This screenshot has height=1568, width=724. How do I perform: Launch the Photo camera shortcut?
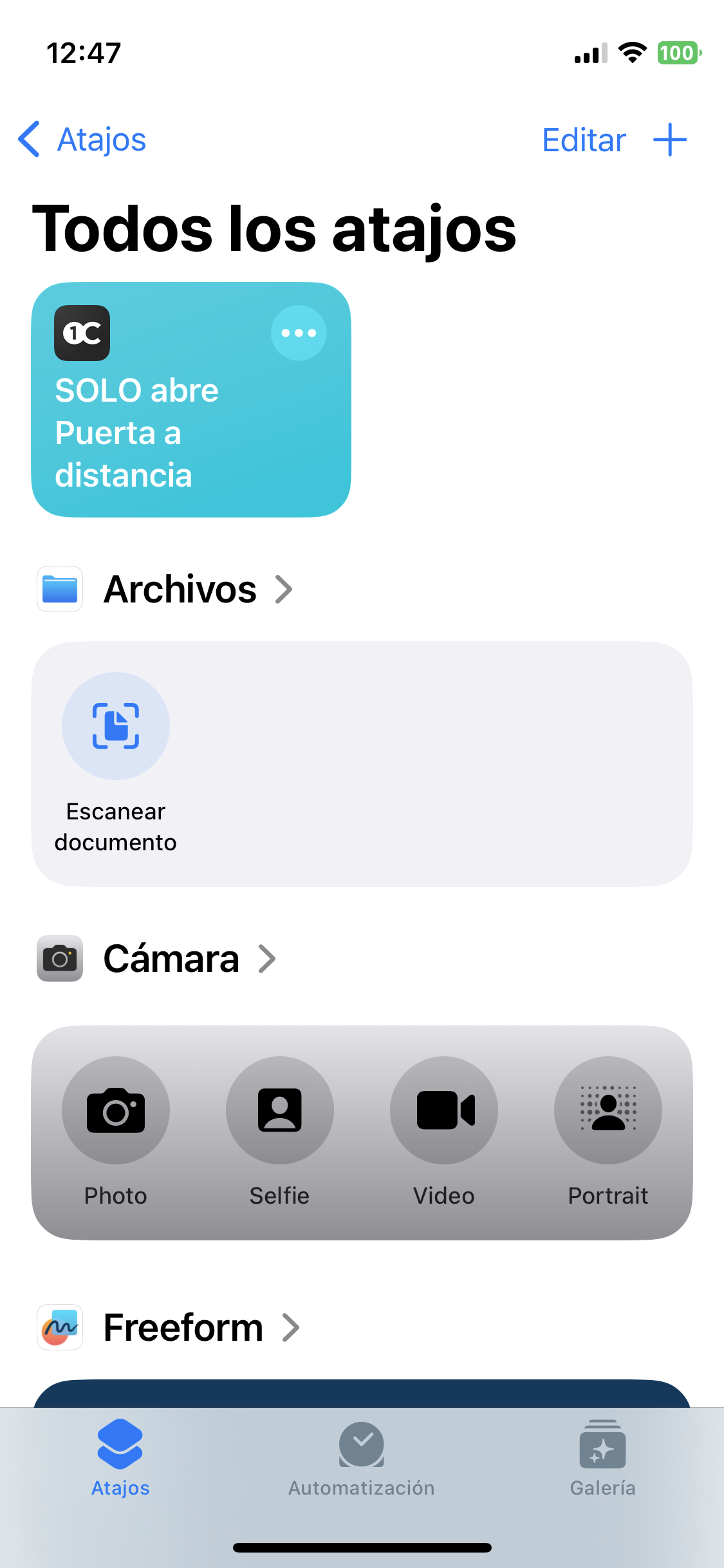[116, 1110]
